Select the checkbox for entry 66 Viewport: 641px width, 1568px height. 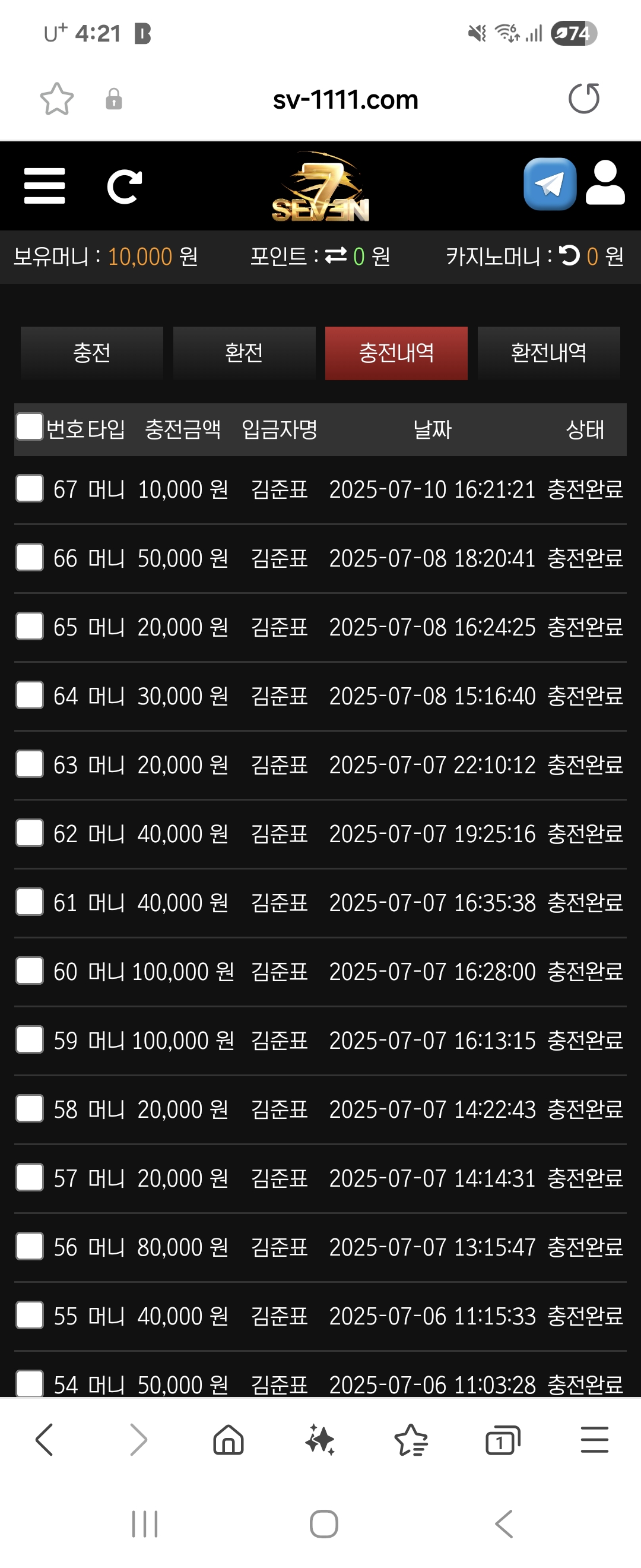(29, 558)
